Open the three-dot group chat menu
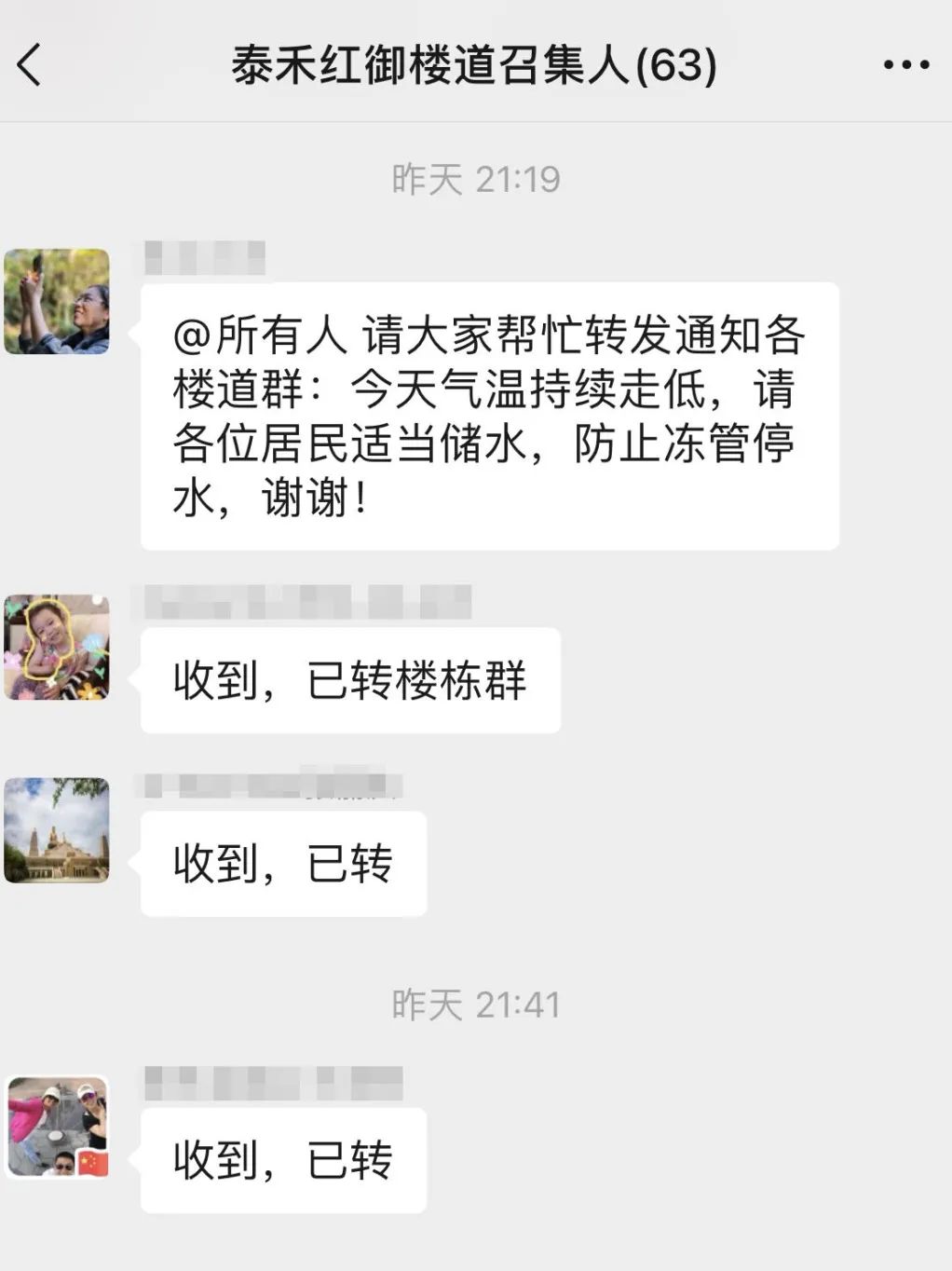The image size is (952, 1271). pyautogui.click(x=905, y=65)
